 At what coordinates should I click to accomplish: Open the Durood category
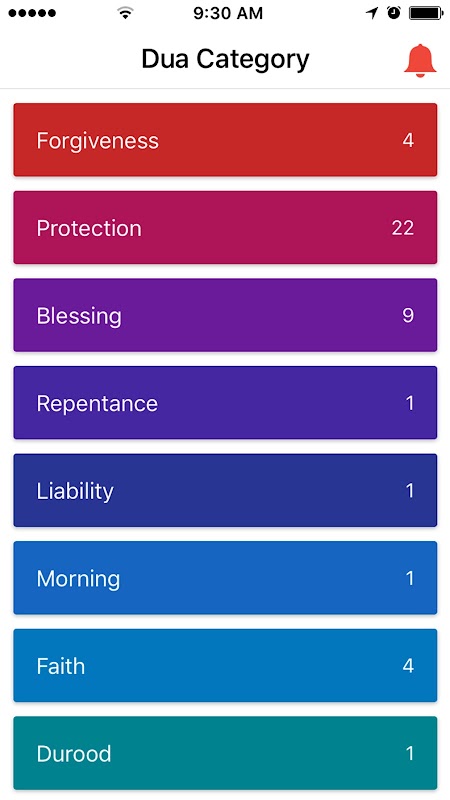click(225, 754)
